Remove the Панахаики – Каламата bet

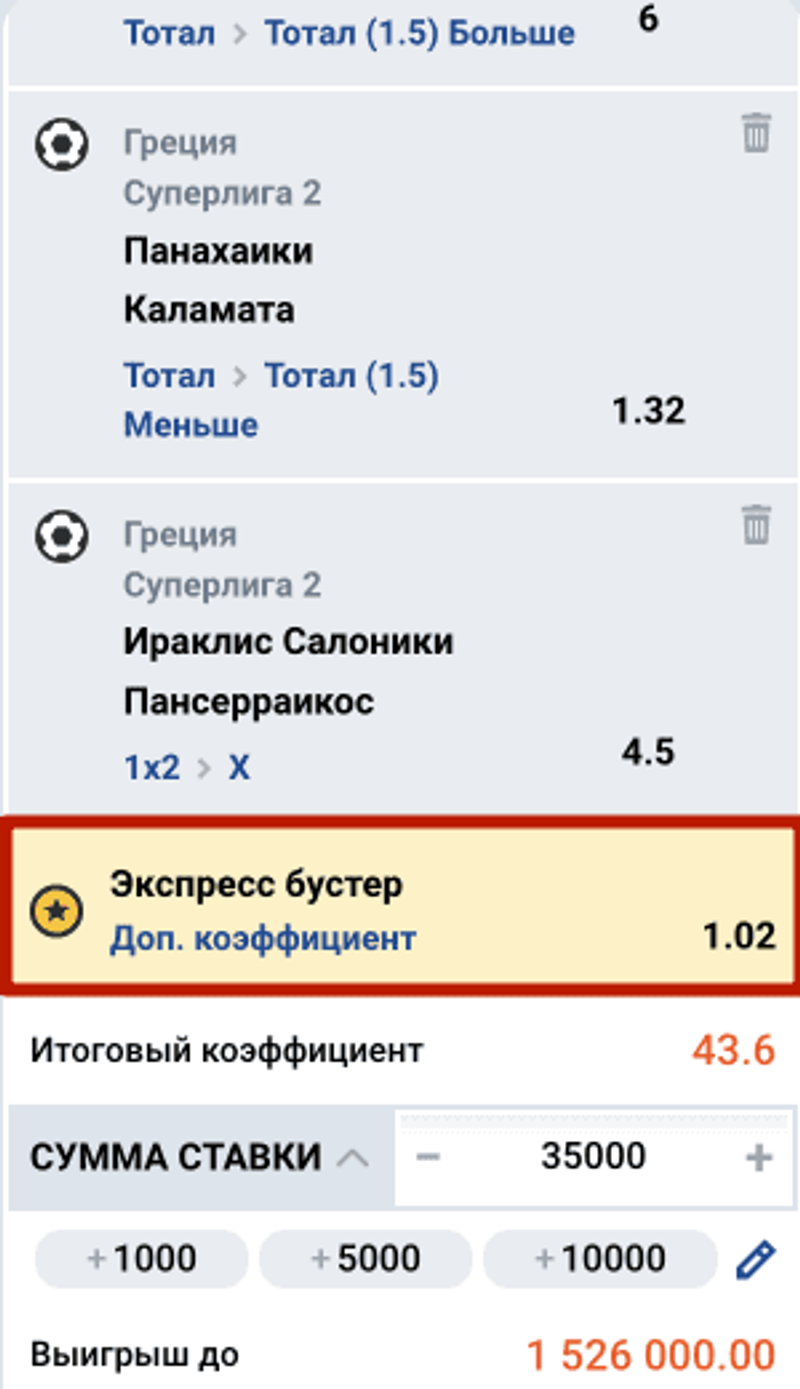click(x=756, y=133)
